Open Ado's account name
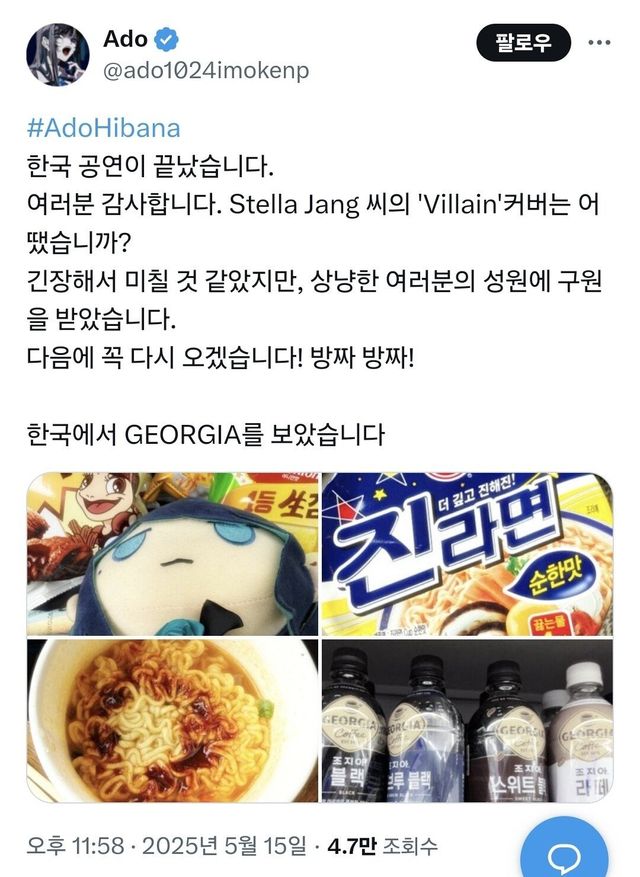This screenshot has width=640, height=877. tap(125, 39)
